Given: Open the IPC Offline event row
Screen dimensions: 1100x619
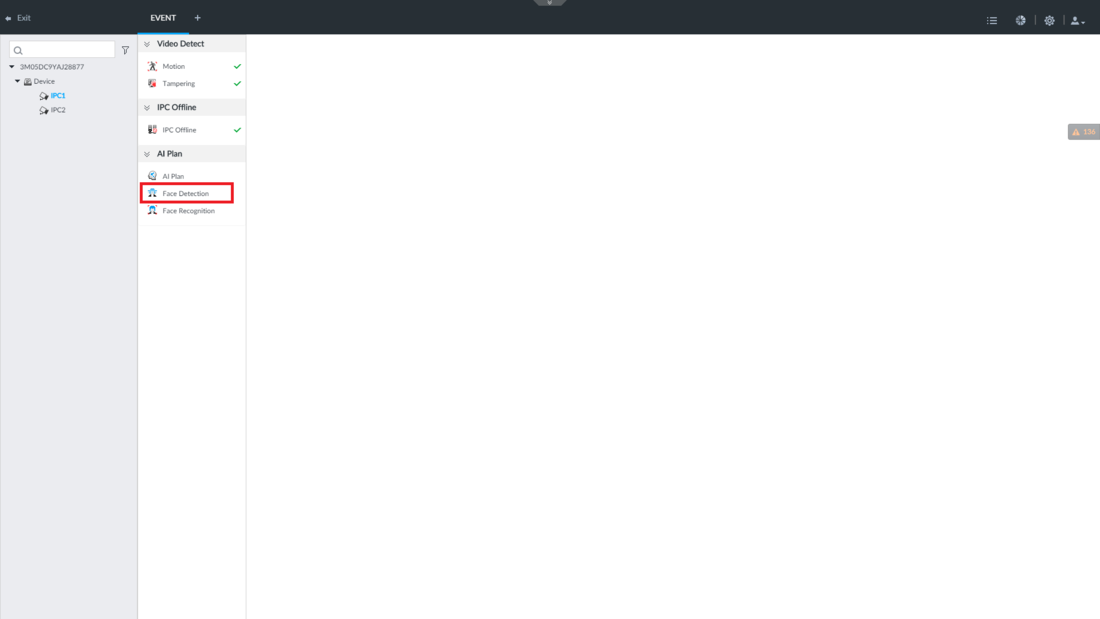Looking at the screenshot, I should (x=180, y=130).
